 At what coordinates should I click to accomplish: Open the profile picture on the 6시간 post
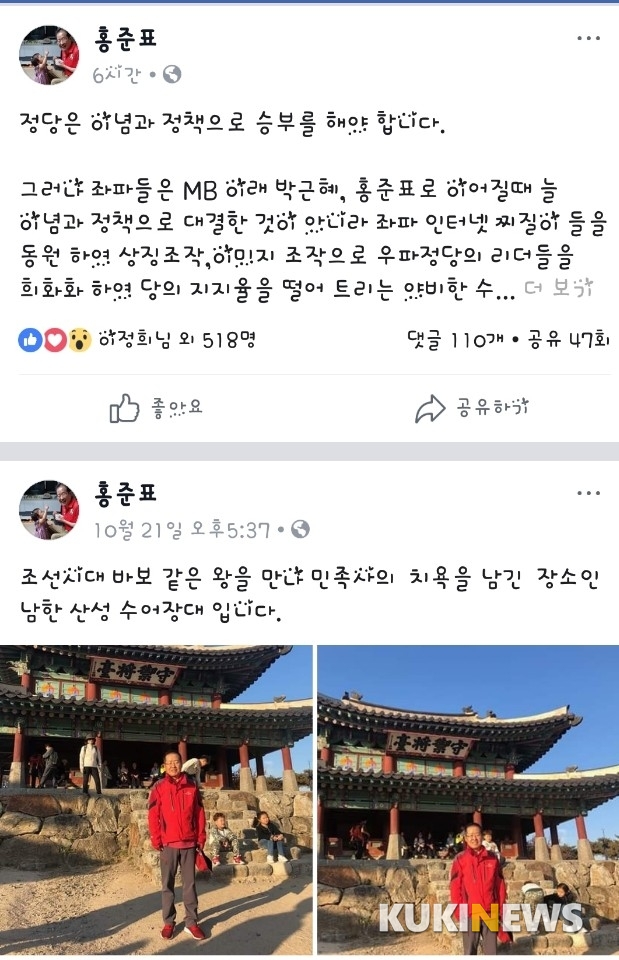point(49,55)
